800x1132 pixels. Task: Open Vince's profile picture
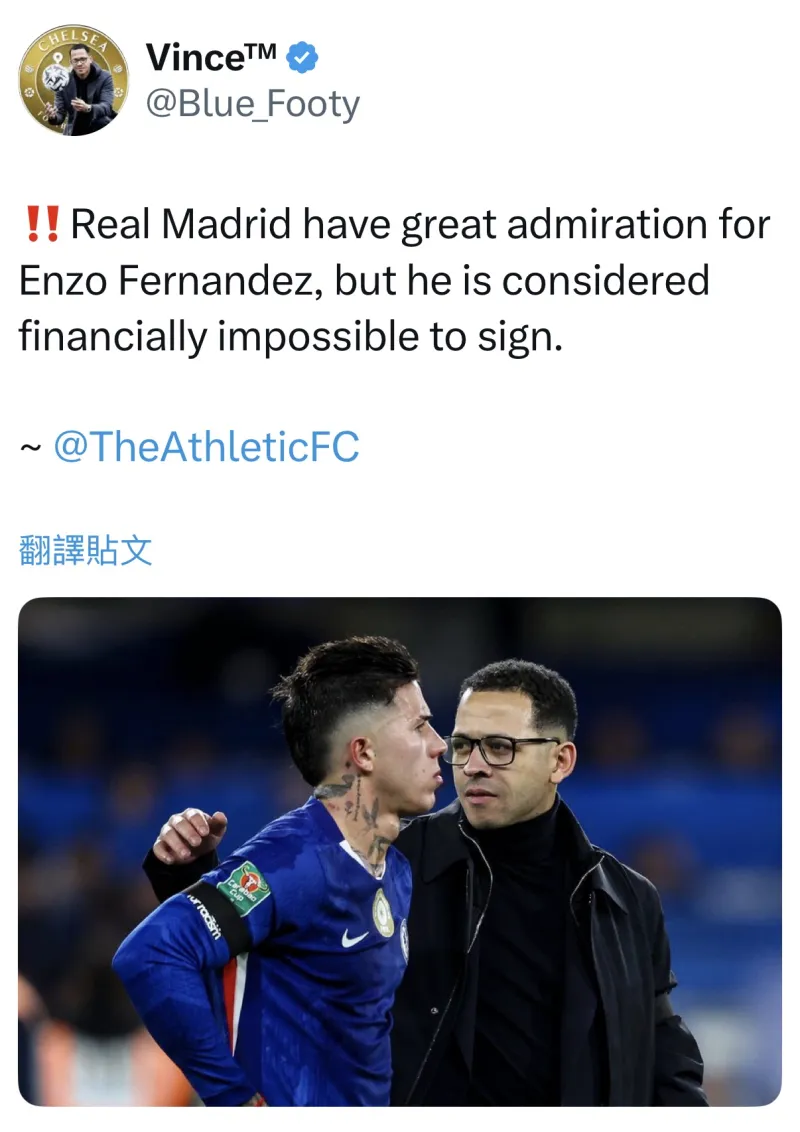tap(73, 80)
